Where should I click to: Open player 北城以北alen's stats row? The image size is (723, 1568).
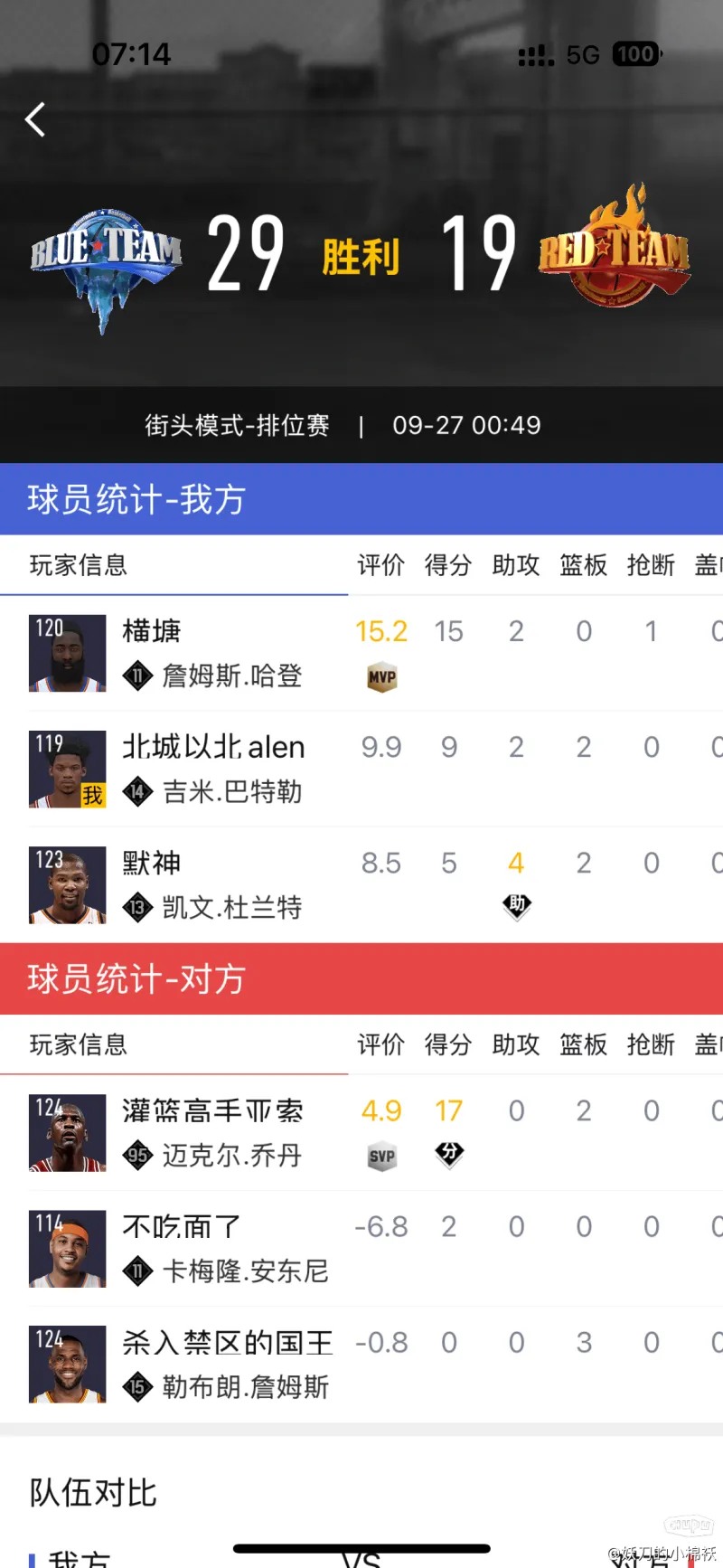[181, 769]
